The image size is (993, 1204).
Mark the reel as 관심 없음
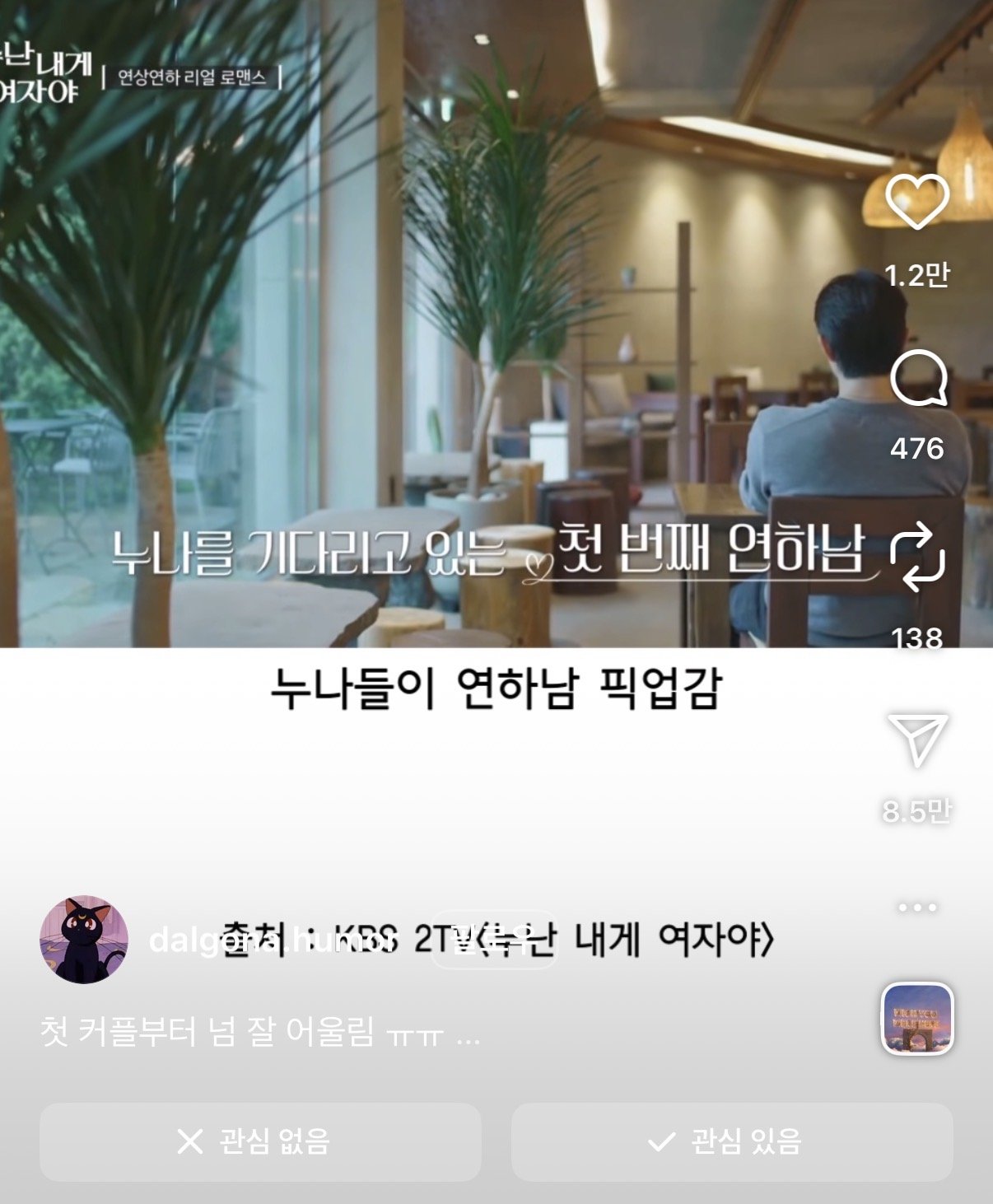pos(260,1141)
